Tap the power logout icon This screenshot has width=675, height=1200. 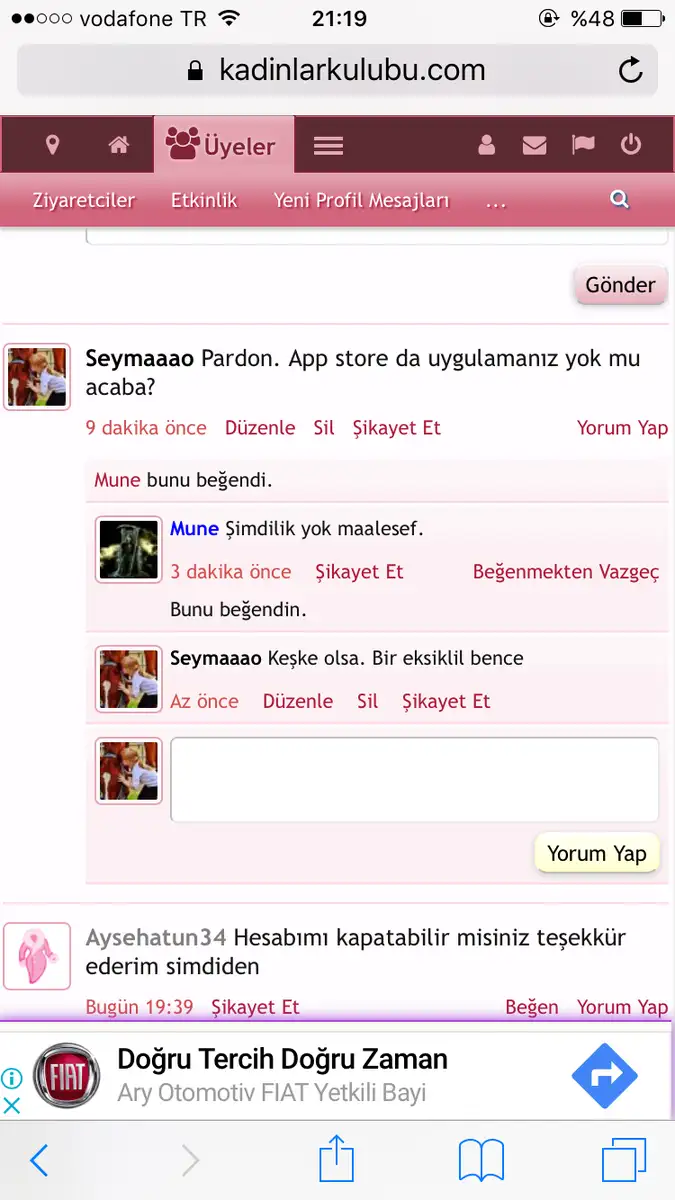(631, 145)
